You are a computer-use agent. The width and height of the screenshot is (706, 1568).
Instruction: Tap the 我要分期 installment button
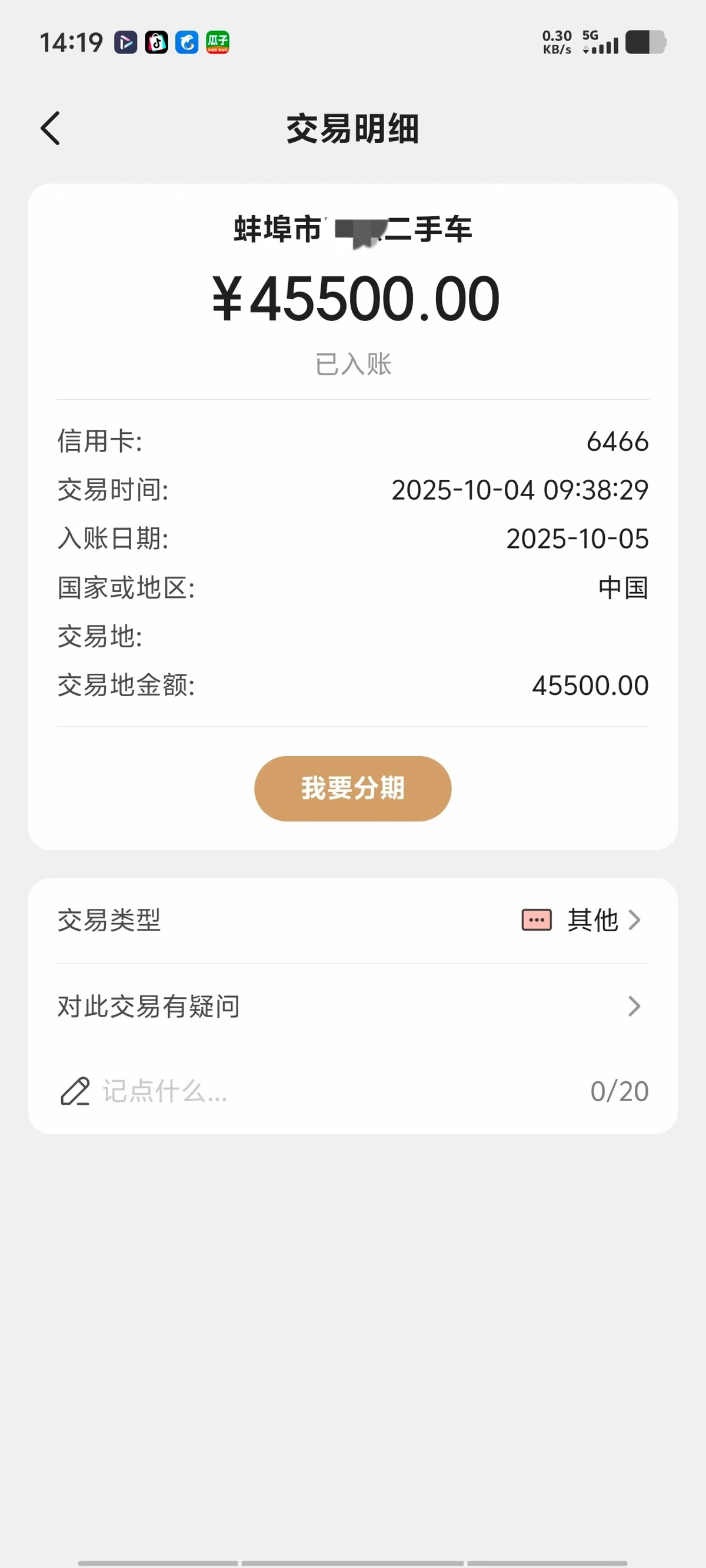(352, 788)
